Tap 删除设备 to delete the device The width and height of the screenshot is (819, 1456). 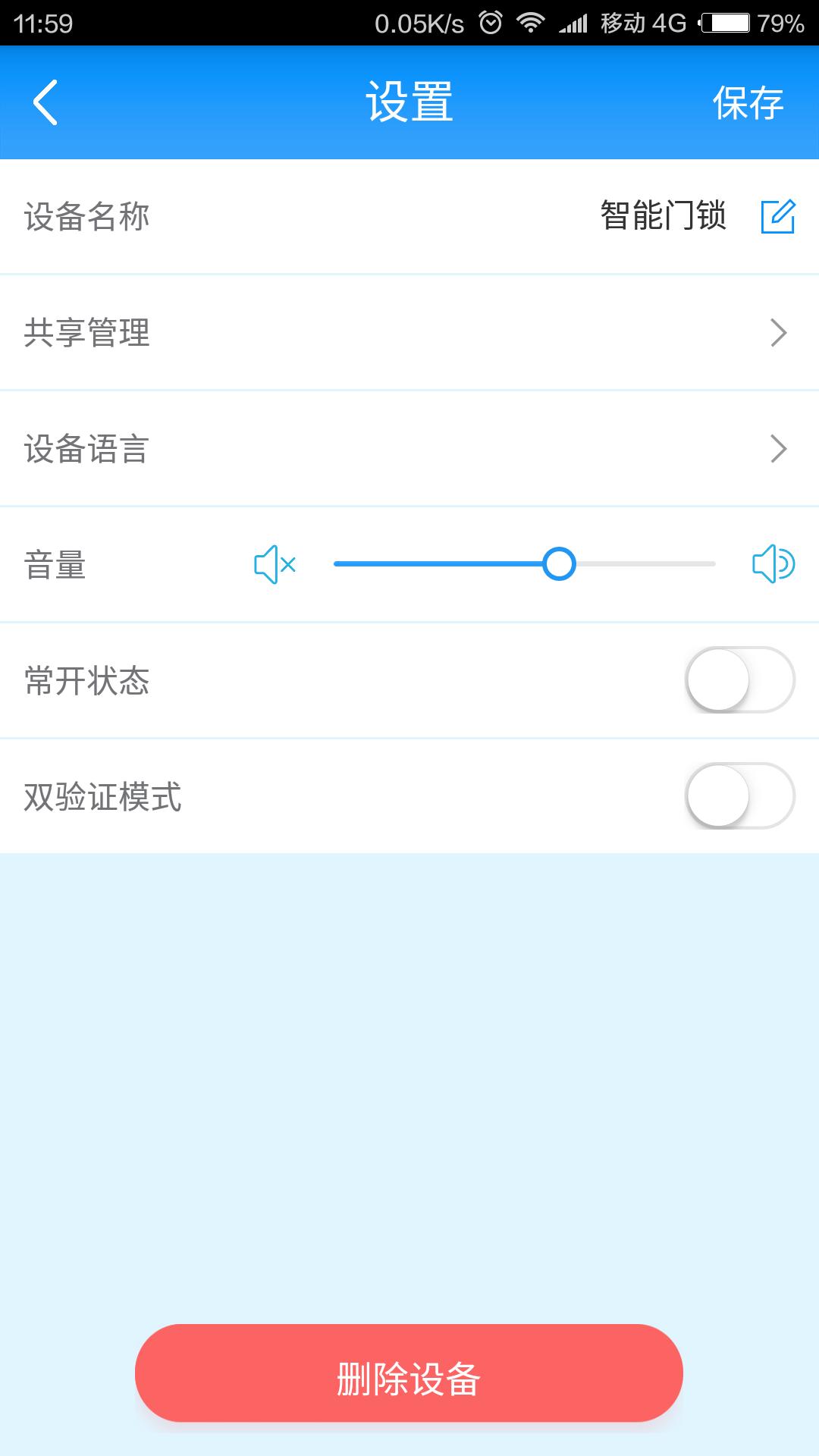pyautogui.click(x=409, y=1373)
